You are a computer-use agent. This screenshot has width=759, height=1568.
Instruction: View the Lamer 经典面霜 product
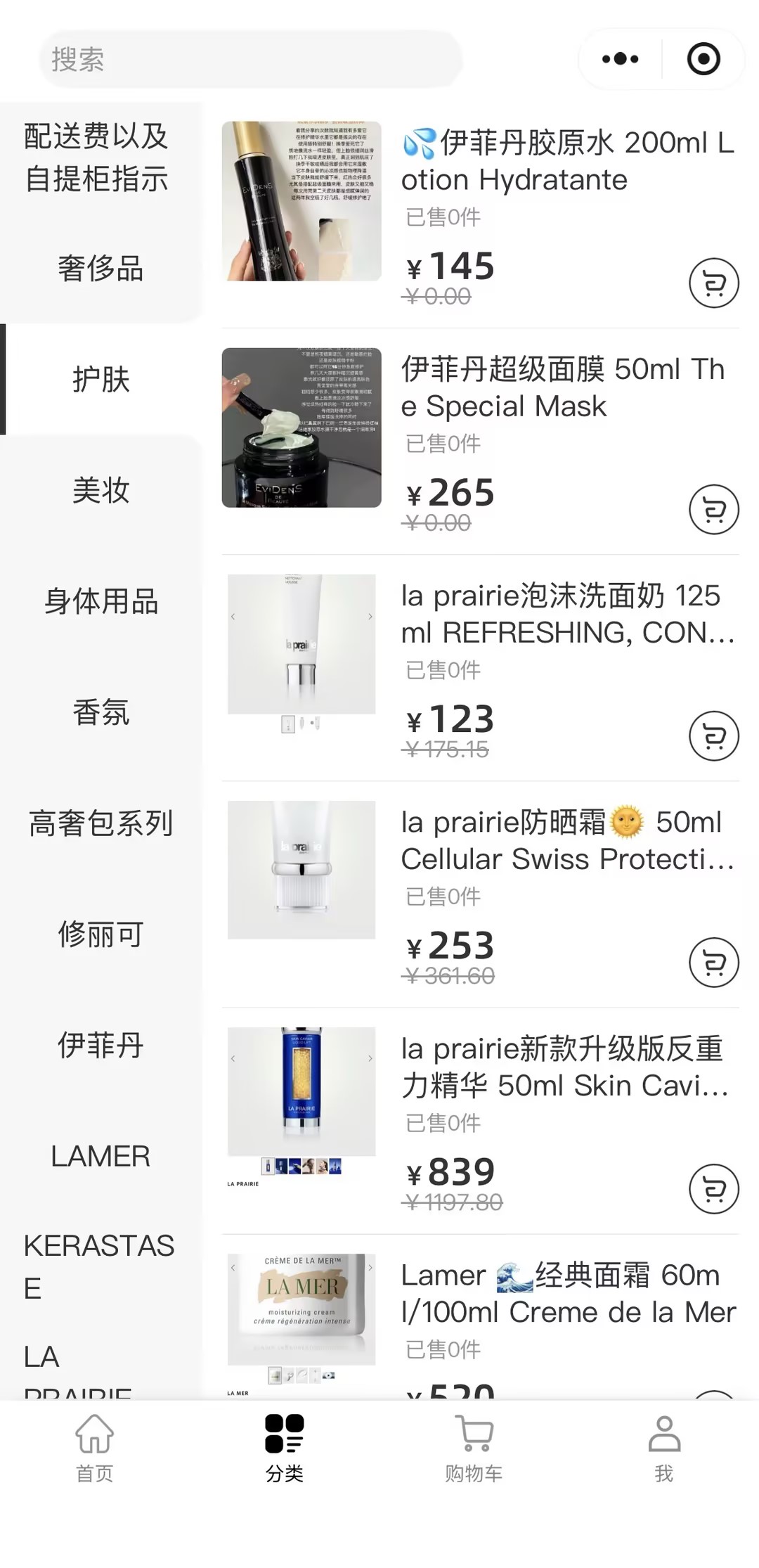click(x=568, y=1294)
